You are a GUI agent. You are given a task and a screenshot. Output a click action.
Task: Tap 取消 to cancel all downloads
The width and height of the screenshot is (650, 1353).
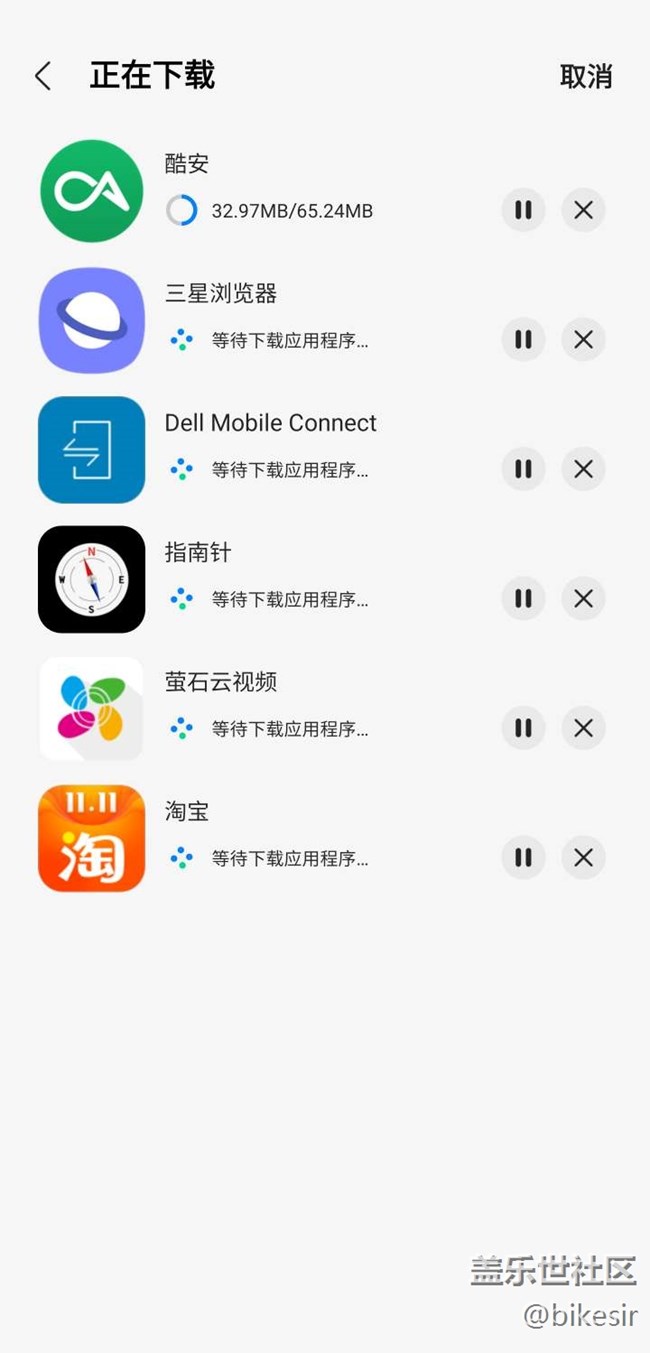(x=585, y=77)
